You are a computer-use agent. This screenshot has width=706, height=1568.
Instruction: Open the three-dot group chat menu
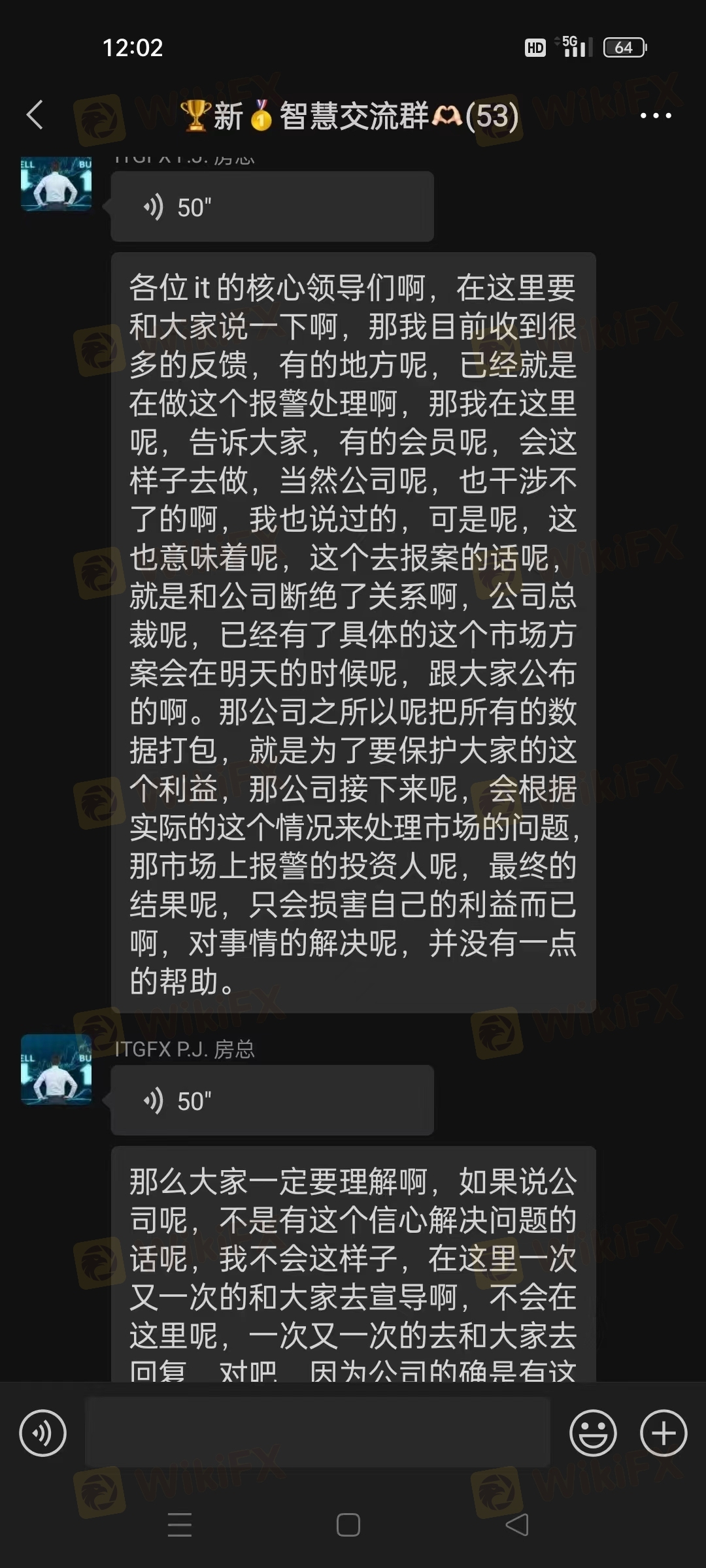[x=656, y=116]
